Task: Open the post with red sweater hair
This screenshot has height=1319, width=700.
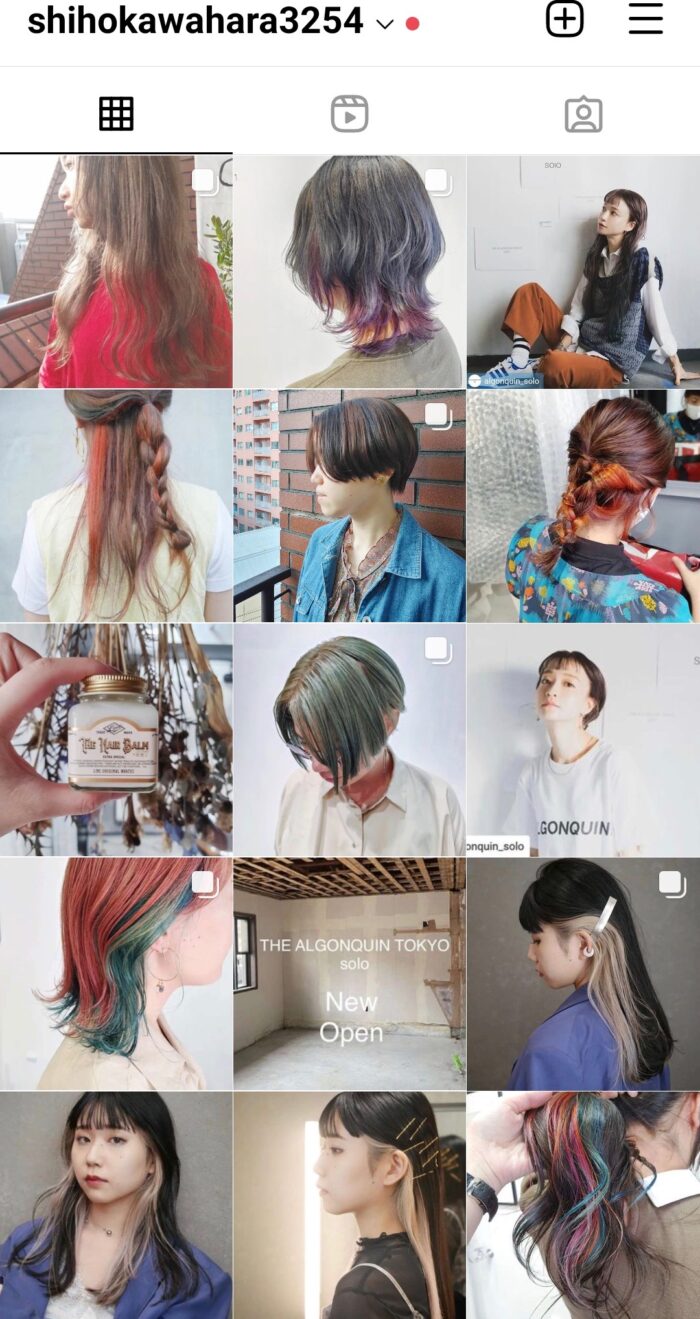Action: click(x=115, y=271)
